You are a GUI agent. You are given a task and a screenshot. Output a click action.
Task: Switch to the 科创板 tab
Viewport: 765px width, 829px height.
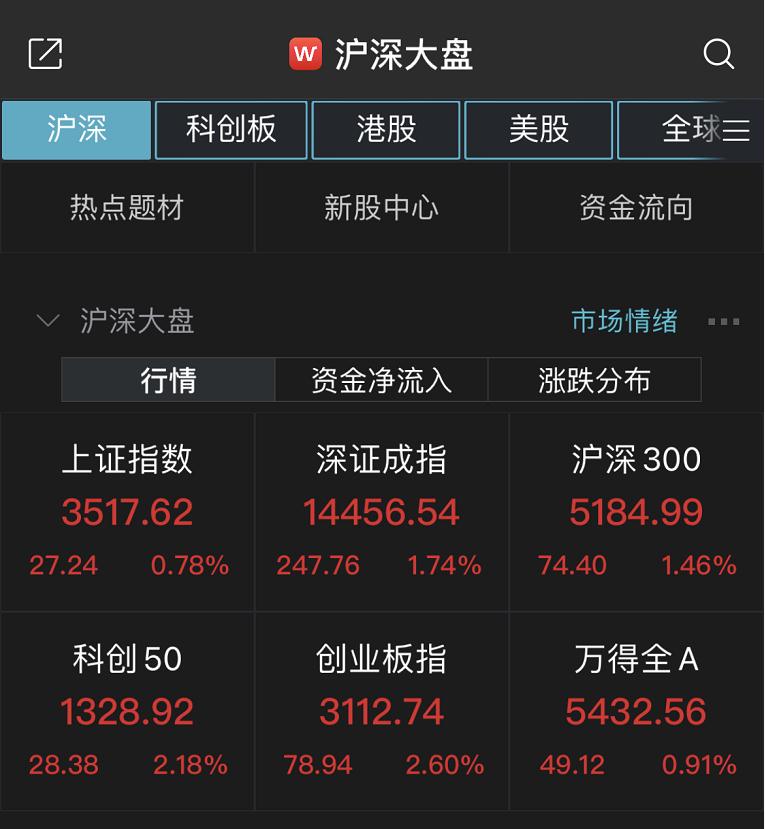tap(231, 130)
